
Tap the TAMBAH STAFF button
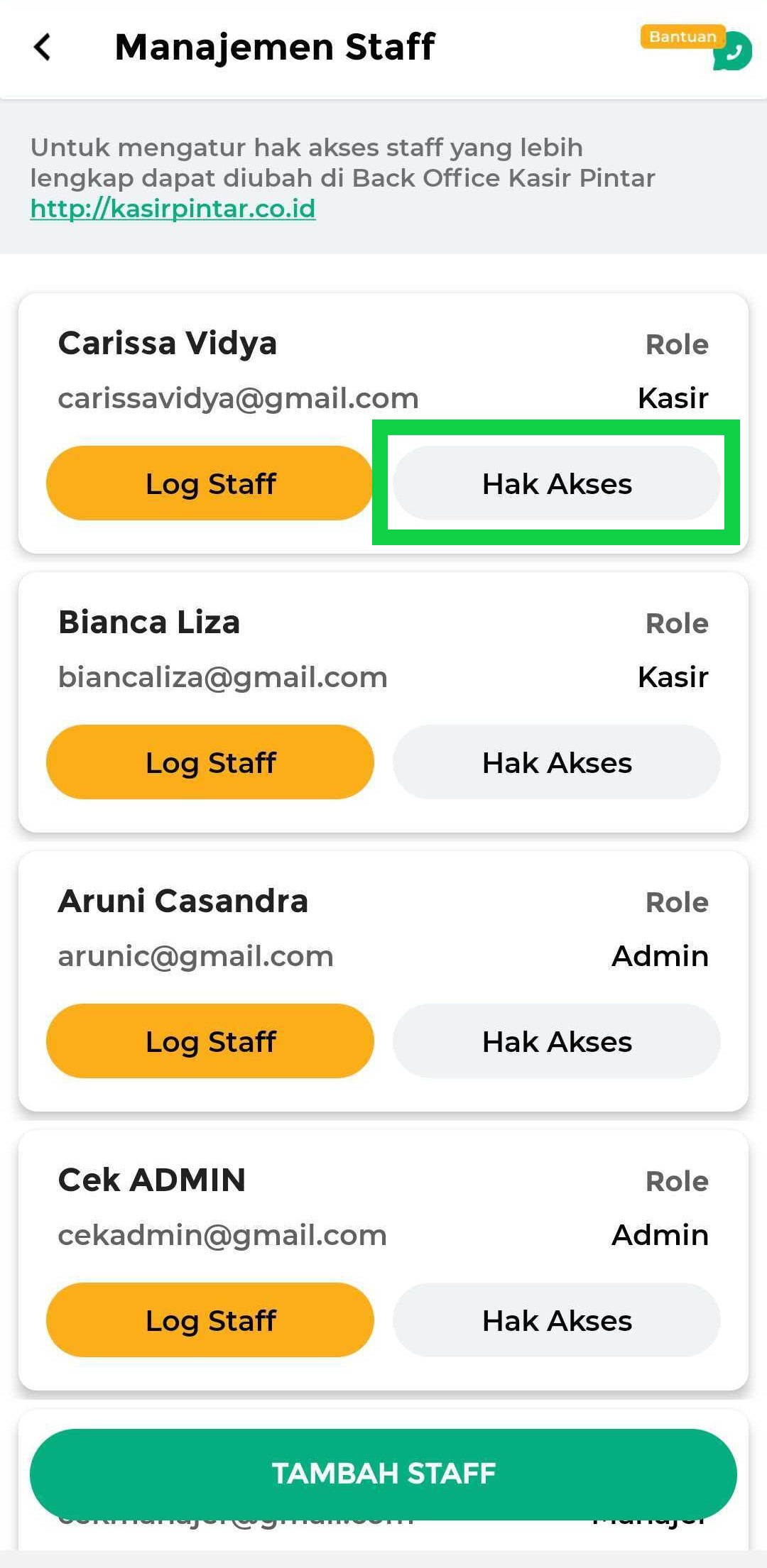(x=383, y=1474)
